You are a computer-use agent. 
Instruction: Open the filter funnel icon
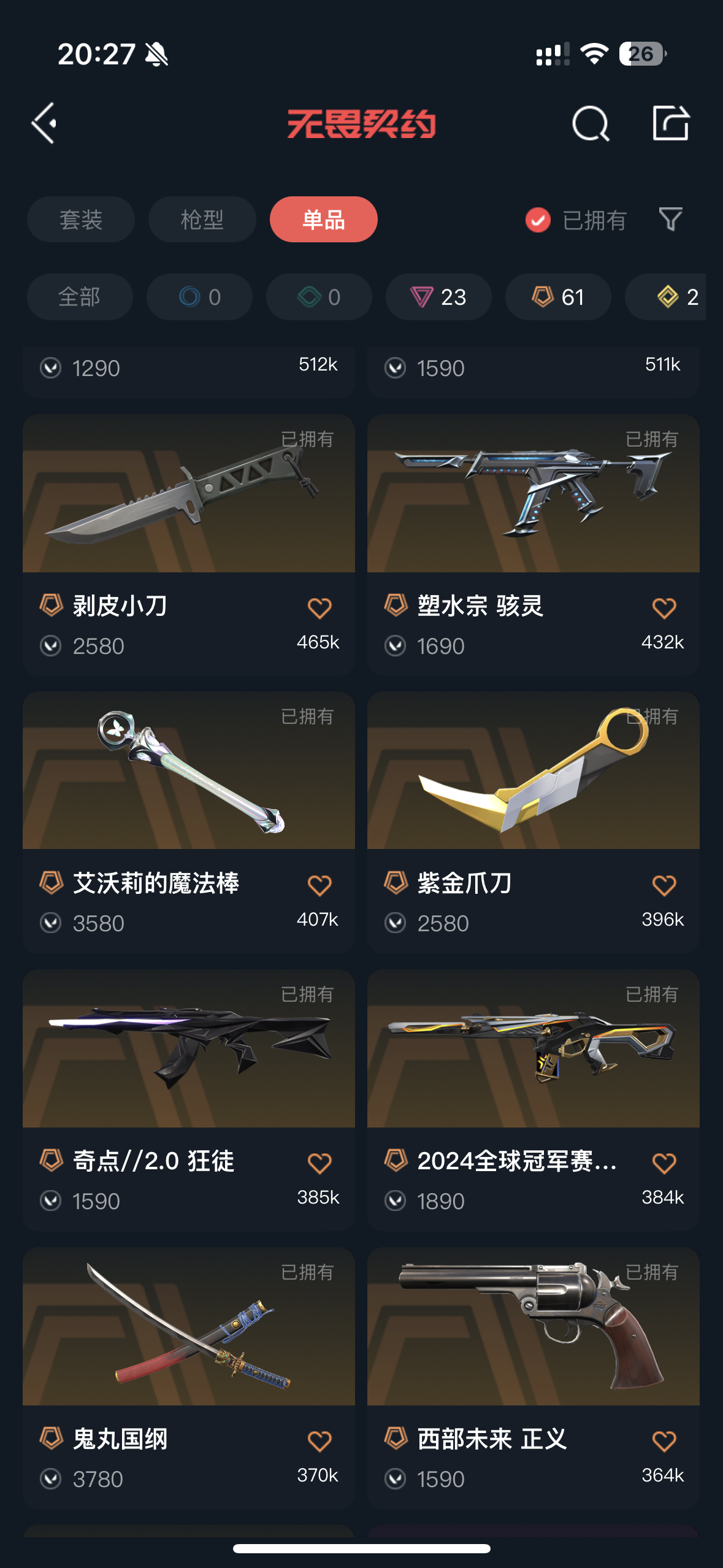click(x=670, y=219)
